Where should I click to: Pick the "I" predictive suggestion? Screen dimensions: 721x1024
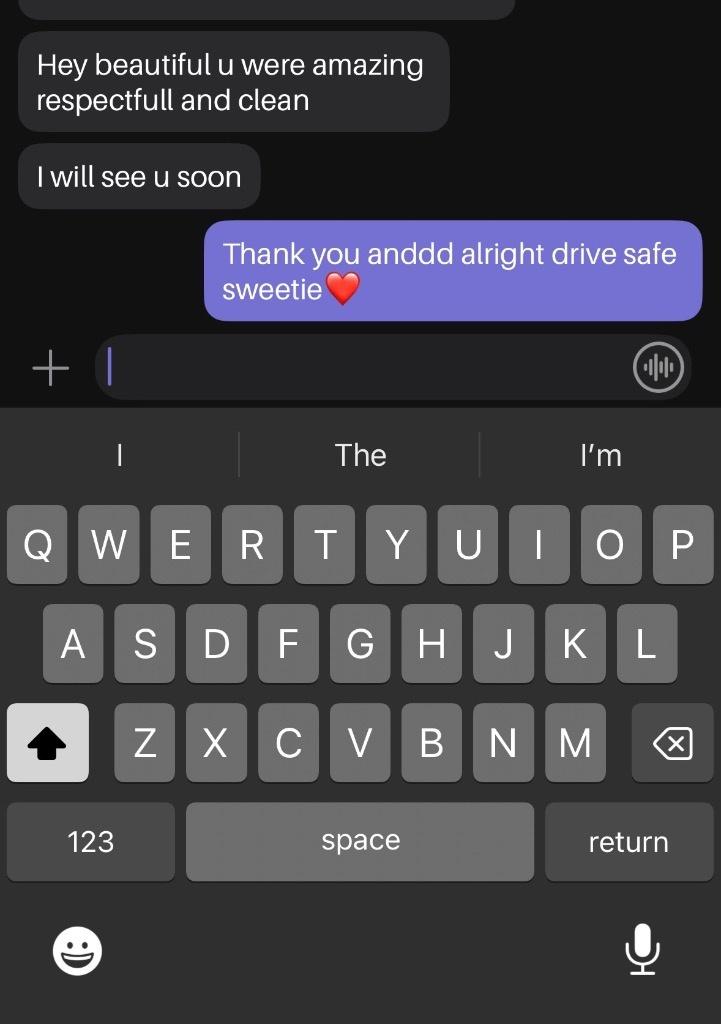coord(119,455)
